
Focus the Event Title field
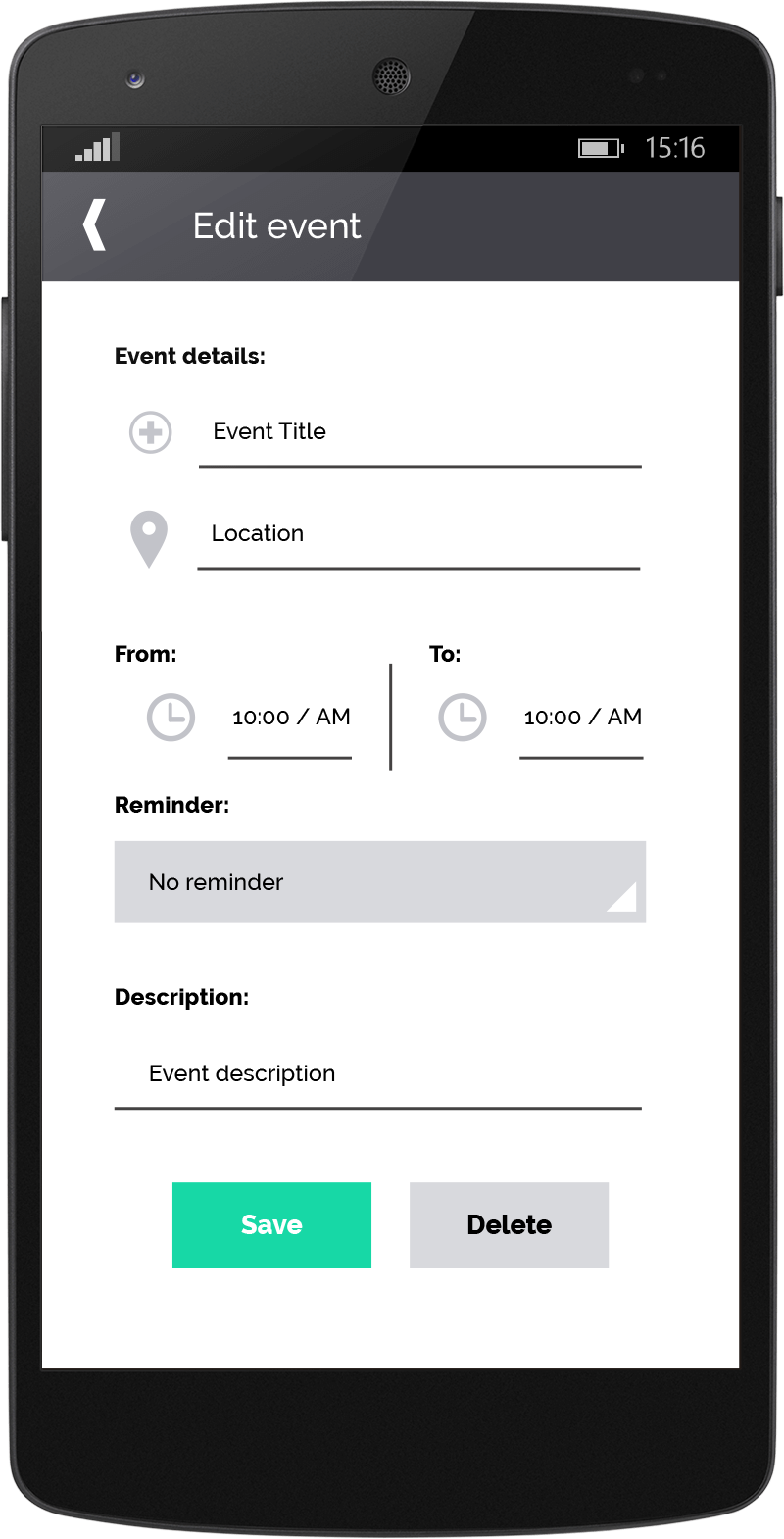point(419,432)
